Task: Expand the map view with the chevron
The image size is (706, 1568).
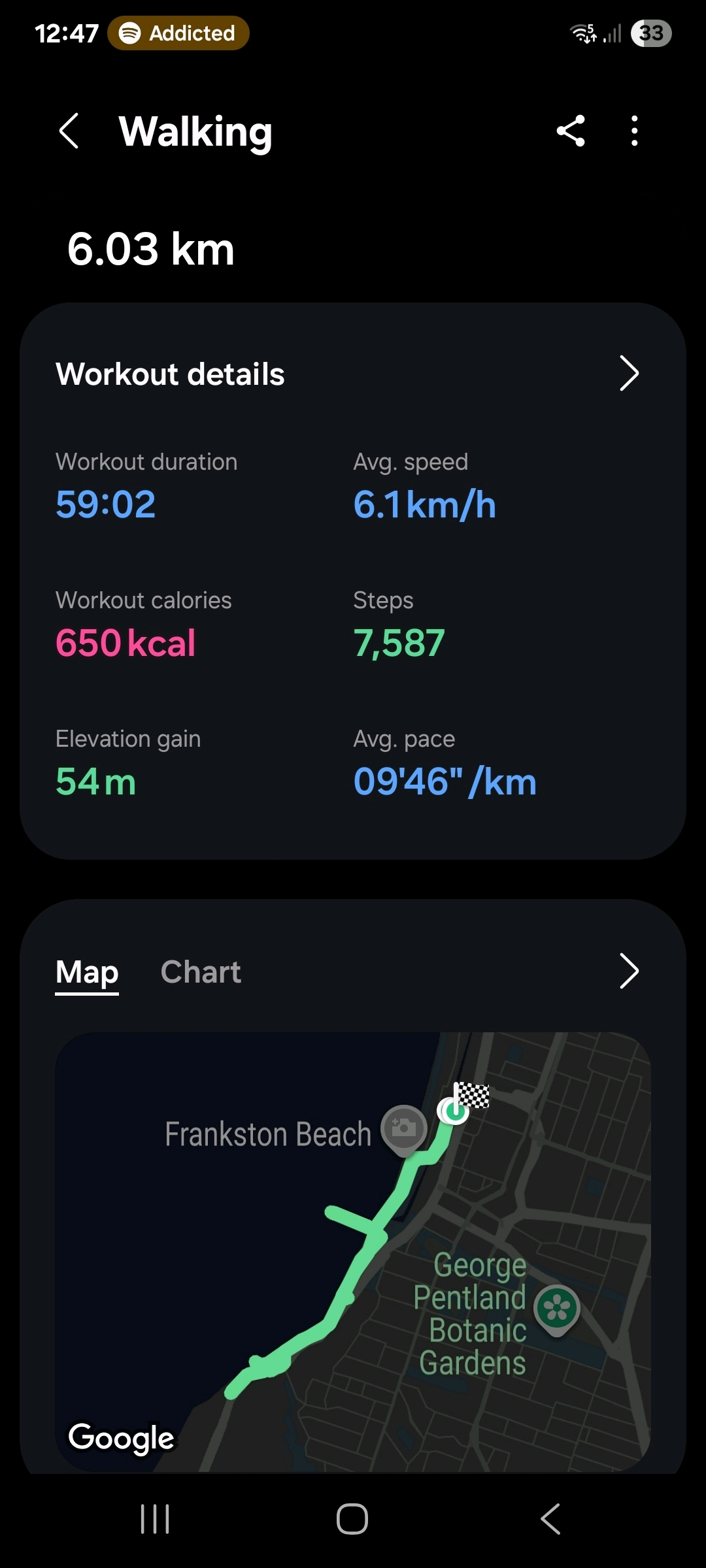Action: [628, 972]
